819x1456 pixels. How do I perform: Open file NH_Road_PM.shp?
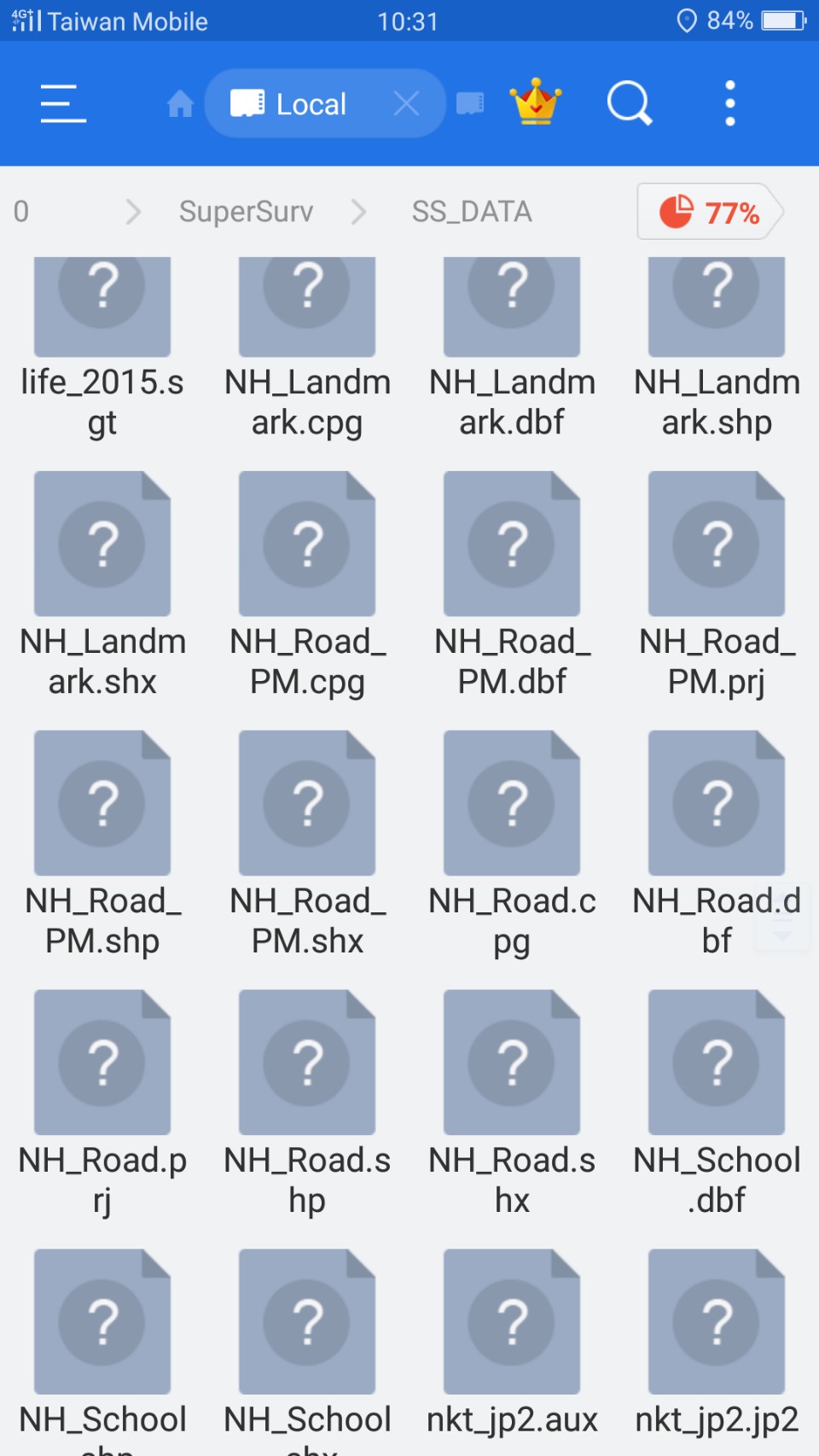[x=102, y=845]
